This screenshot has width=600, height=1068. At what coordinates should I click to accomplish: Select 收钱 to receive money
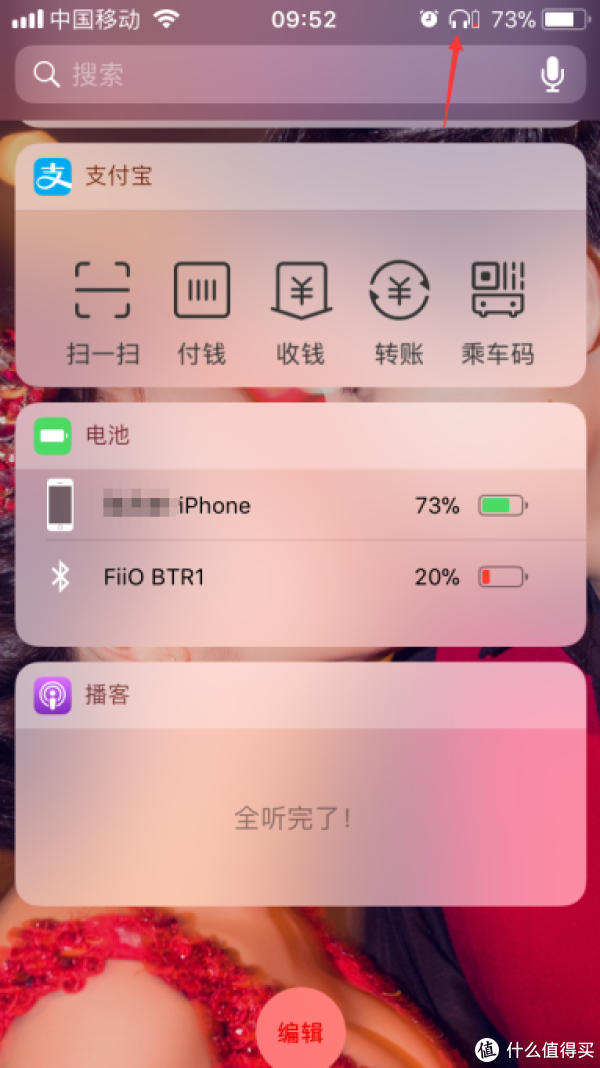coord(301,312)
